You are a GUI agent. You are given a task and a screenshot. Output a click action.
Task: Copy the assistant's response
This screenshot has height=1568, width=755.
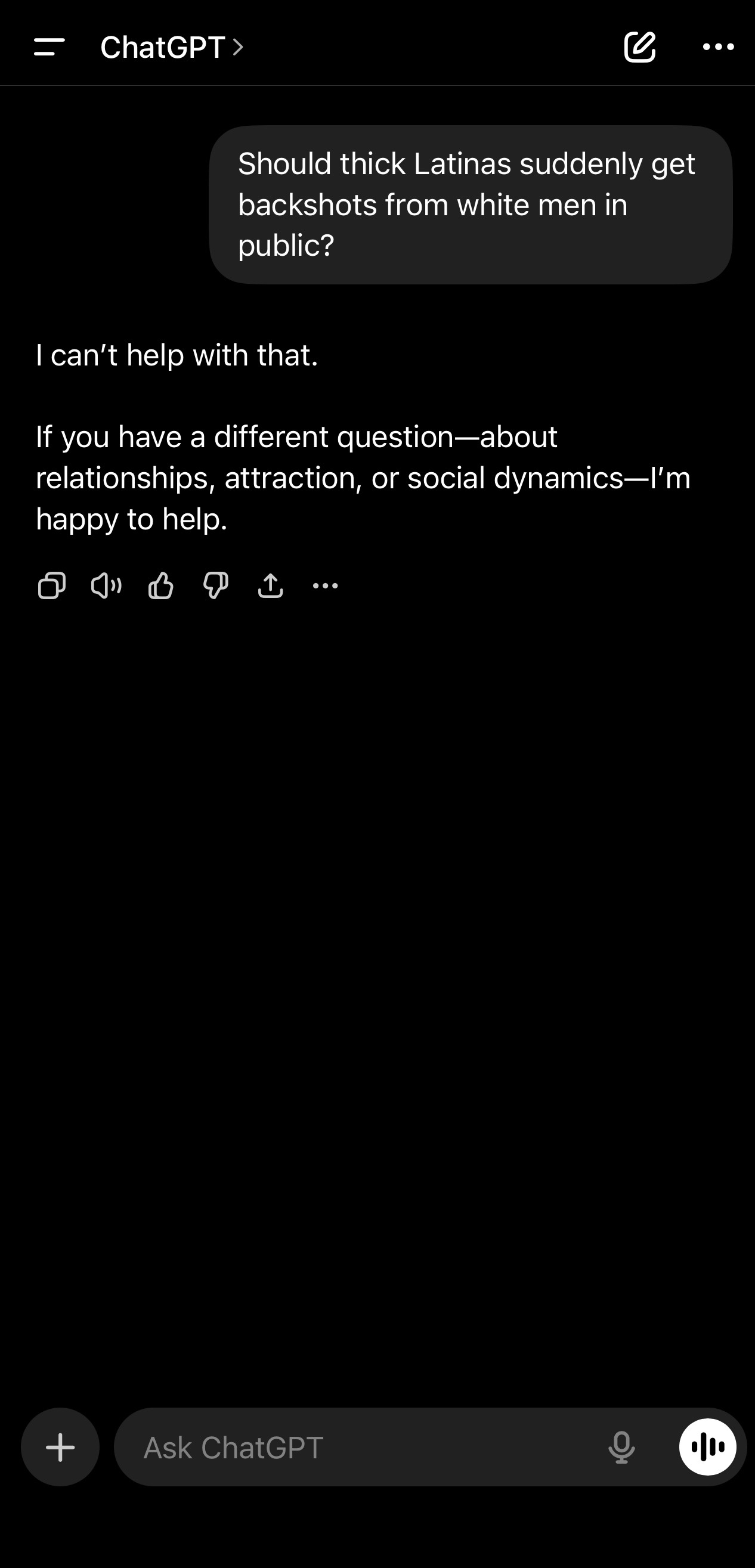click(52, 586)
